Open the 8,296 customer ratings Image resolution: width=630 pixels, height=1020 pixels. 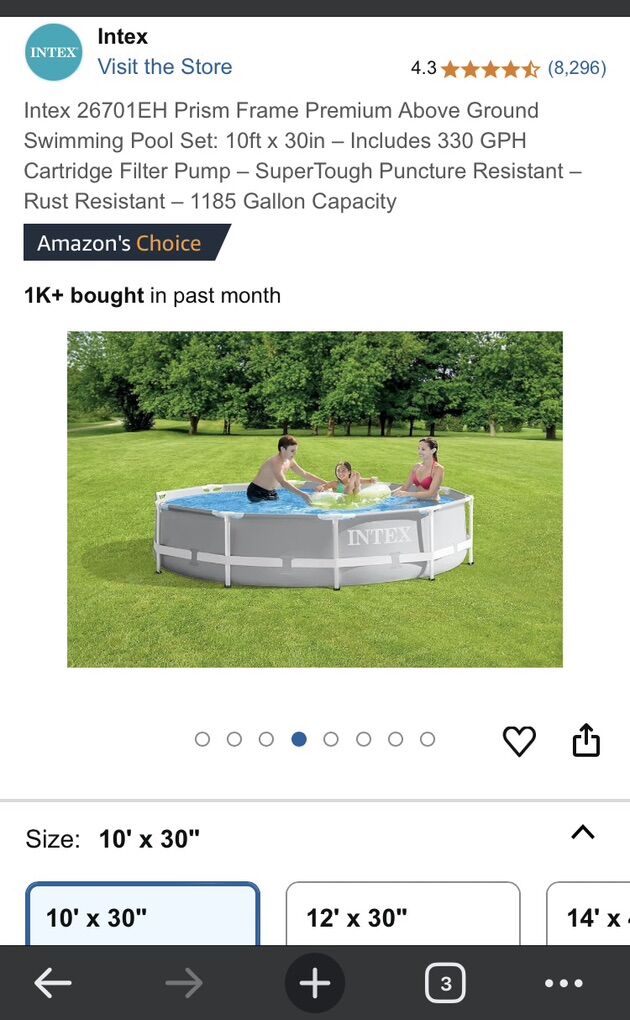pyautogui.click(x=577, y=68)
